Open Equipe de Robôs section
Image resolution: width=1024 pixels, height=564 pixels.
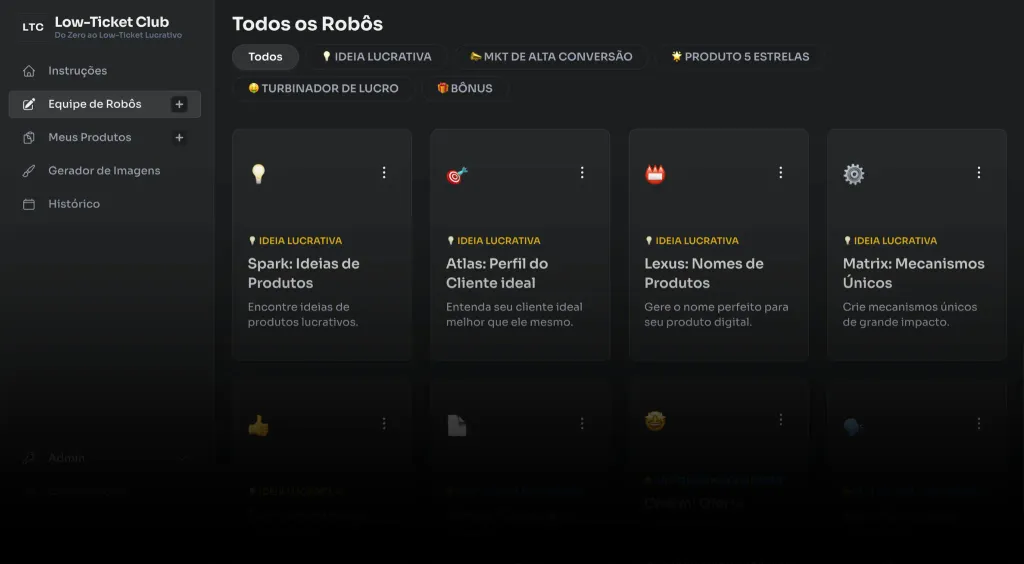pyautogui.click(x=94, y=104)
